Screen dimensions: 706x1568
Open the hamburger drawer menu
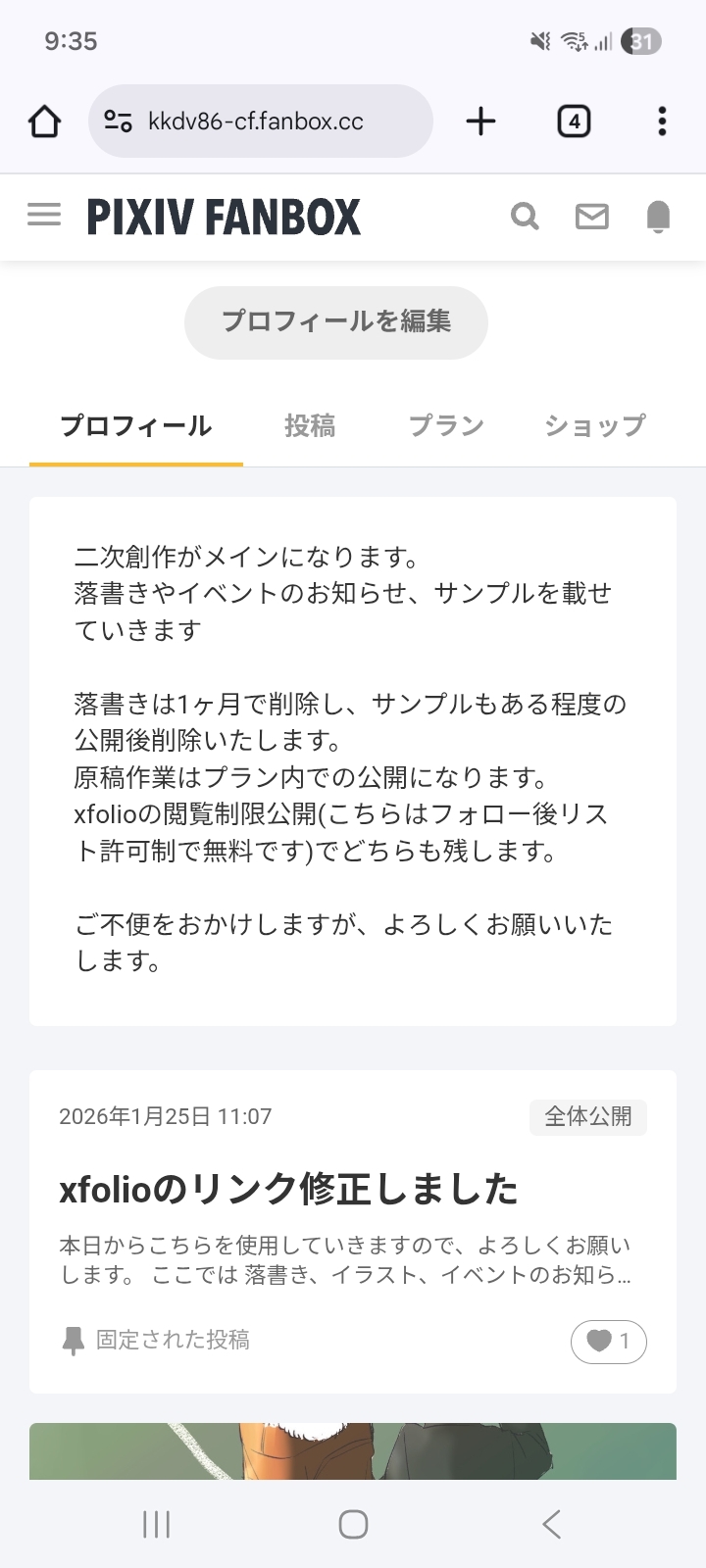[44, 215]
